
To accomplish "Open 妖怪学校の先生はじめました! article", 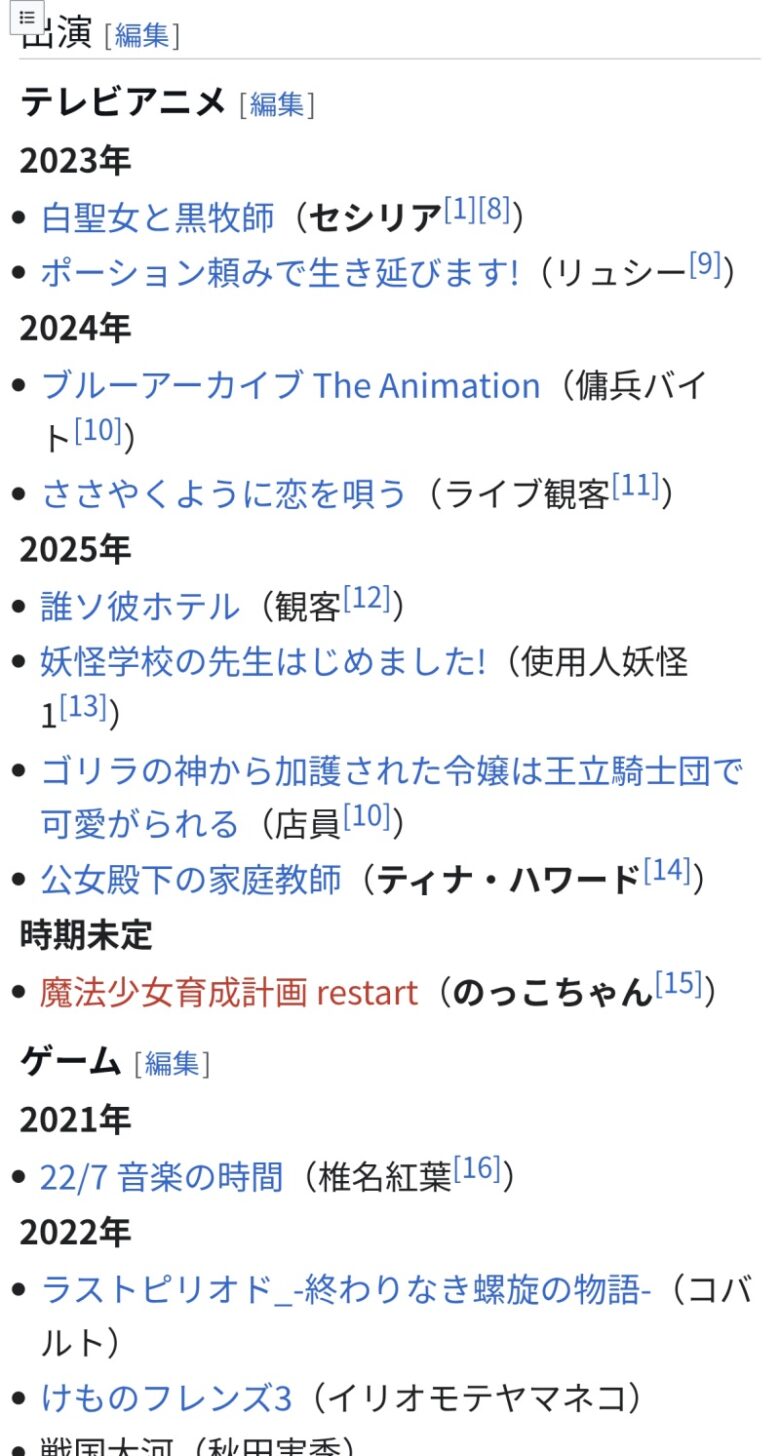I will click(x=263, y=661).
